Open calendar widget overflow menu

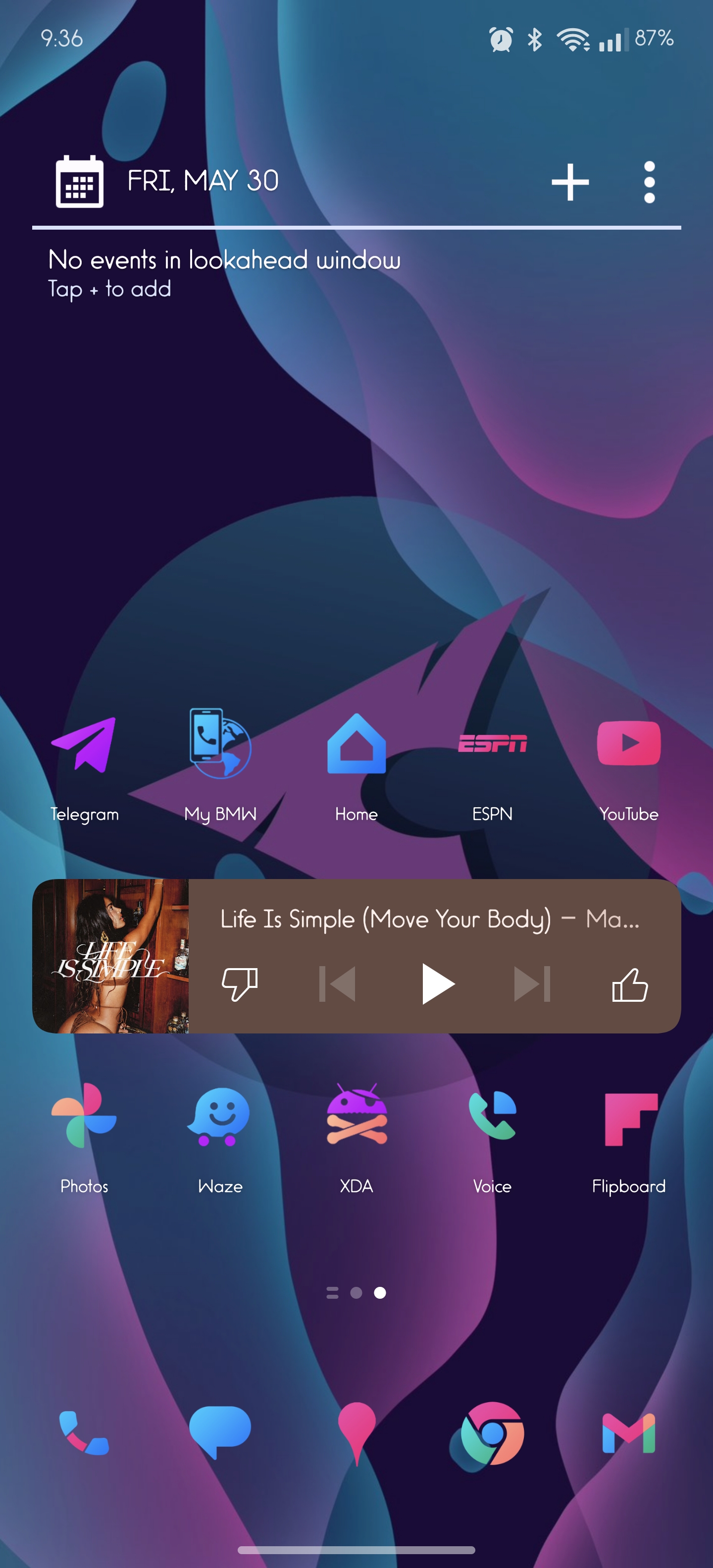pyautogui.click(x=649, y=181)
